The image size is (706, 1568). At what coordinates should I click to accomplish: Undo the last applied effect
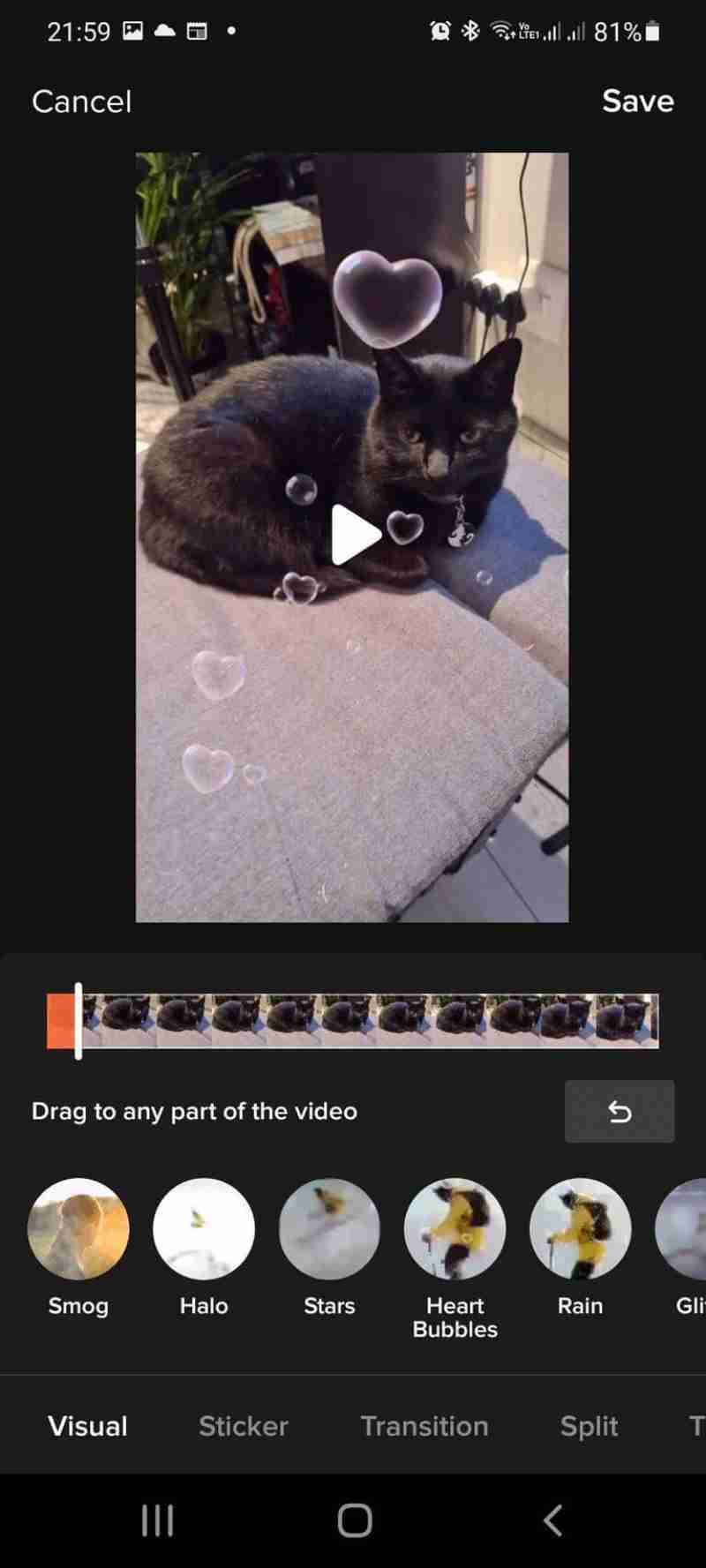pos(620,1112)
